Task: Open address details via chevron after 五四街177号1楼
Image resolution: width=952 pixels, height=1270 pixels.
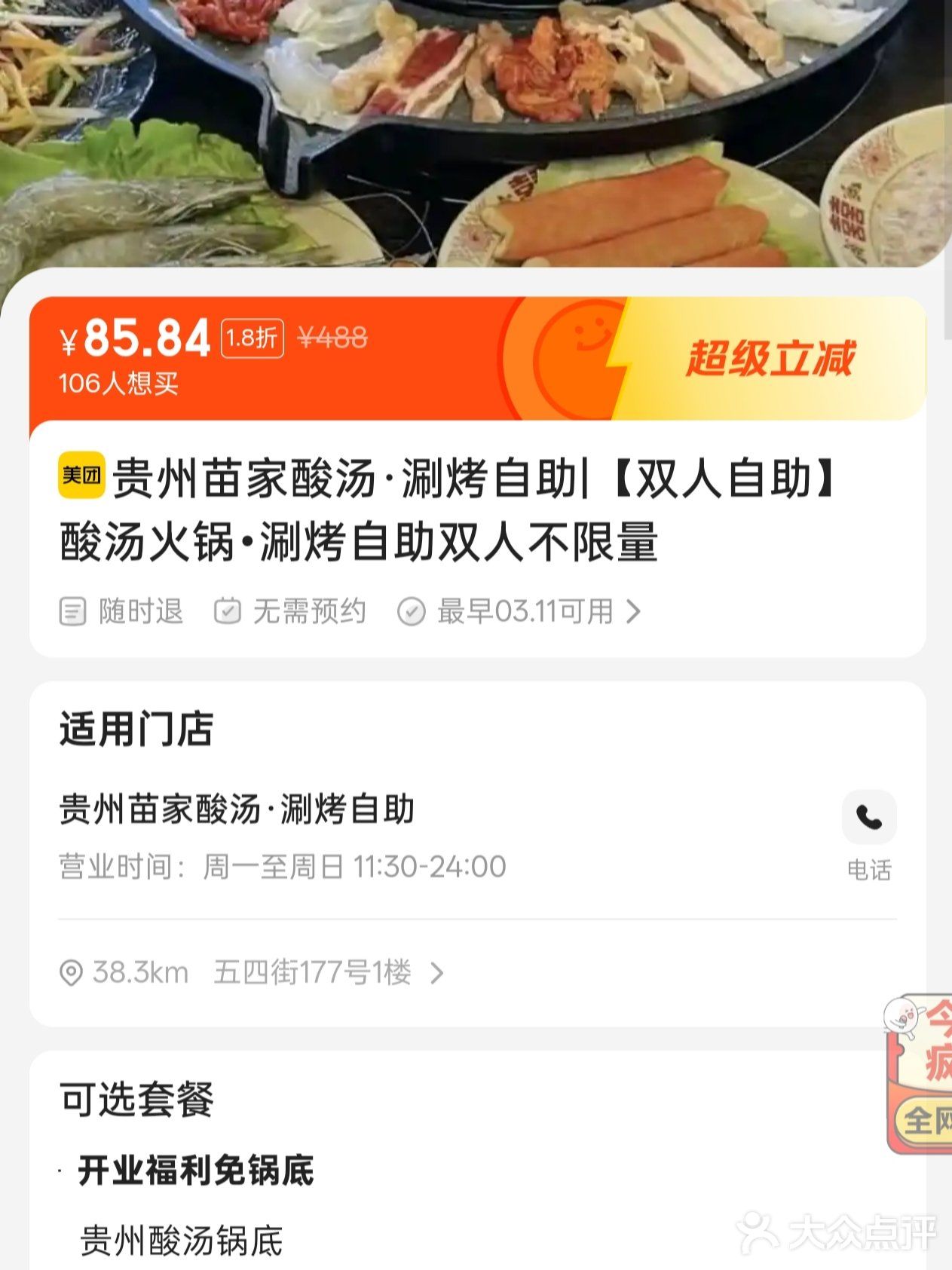Action: click(436, 972)
